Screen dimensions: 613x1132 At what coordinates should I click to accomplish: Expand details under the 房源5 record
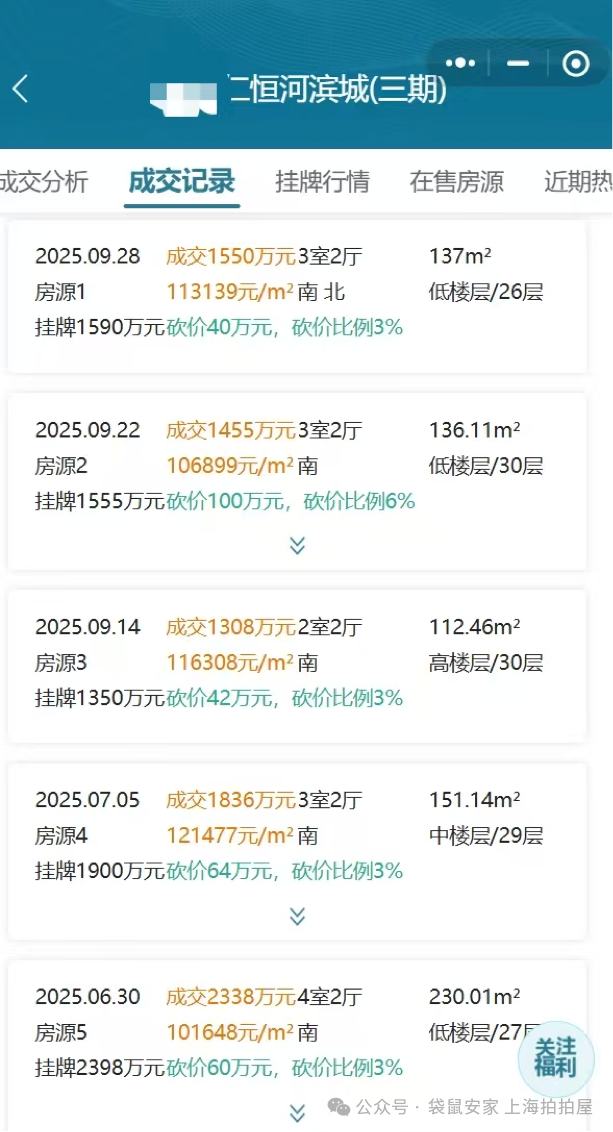(x=297, y=1112)
